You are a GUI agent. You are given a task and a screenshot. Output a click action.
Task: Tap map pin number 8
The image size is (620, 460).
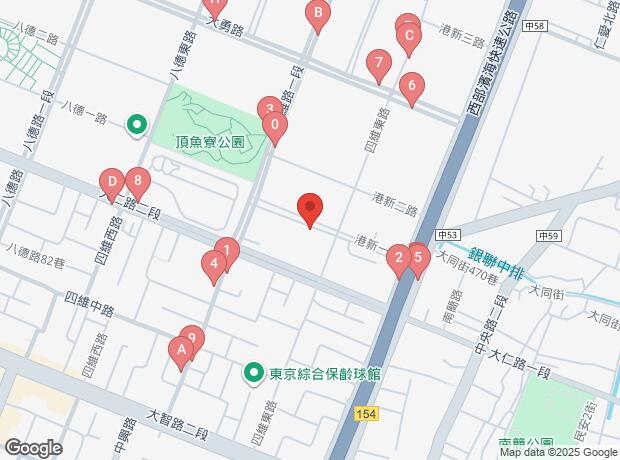138,185
